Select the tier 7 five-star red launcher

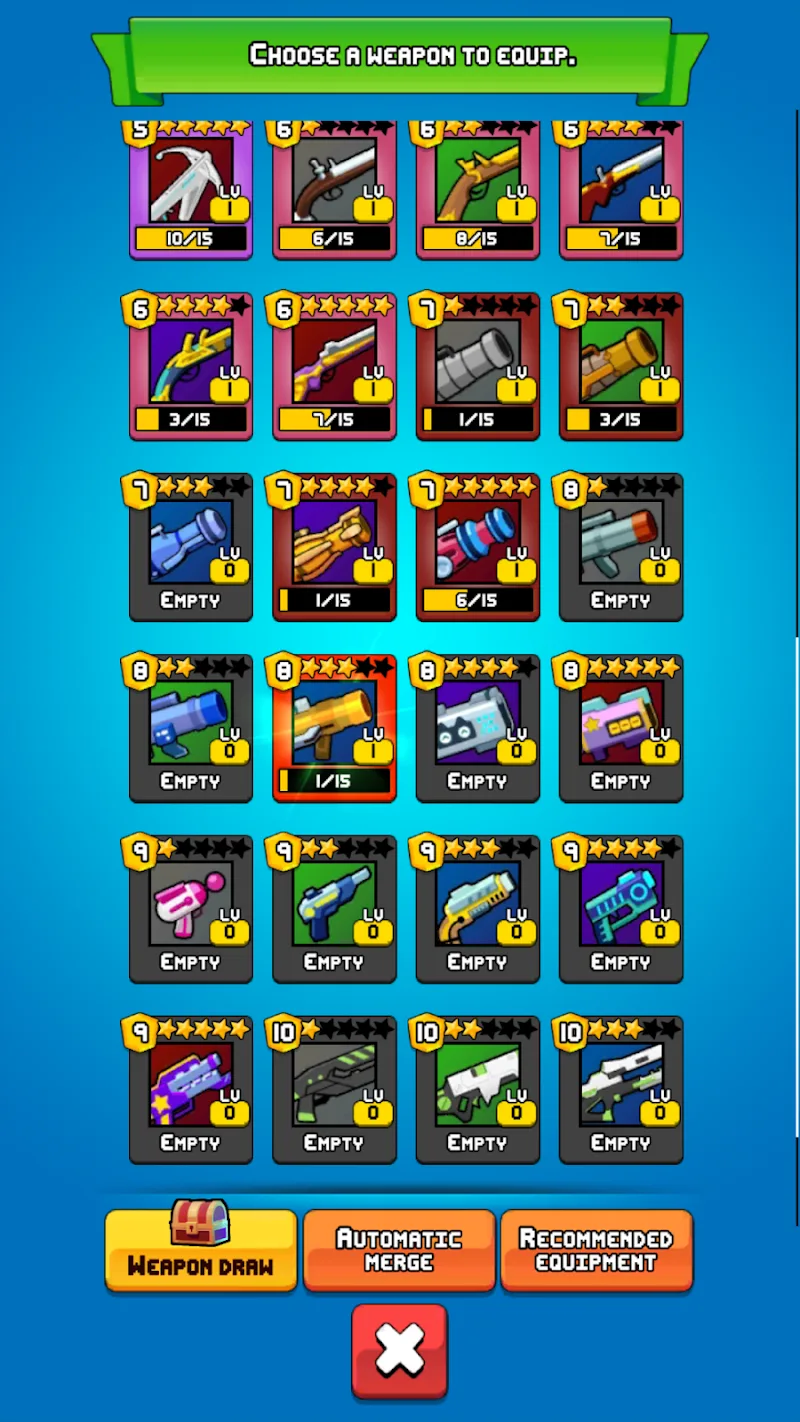pyautogui.click(x=478, y=548)
